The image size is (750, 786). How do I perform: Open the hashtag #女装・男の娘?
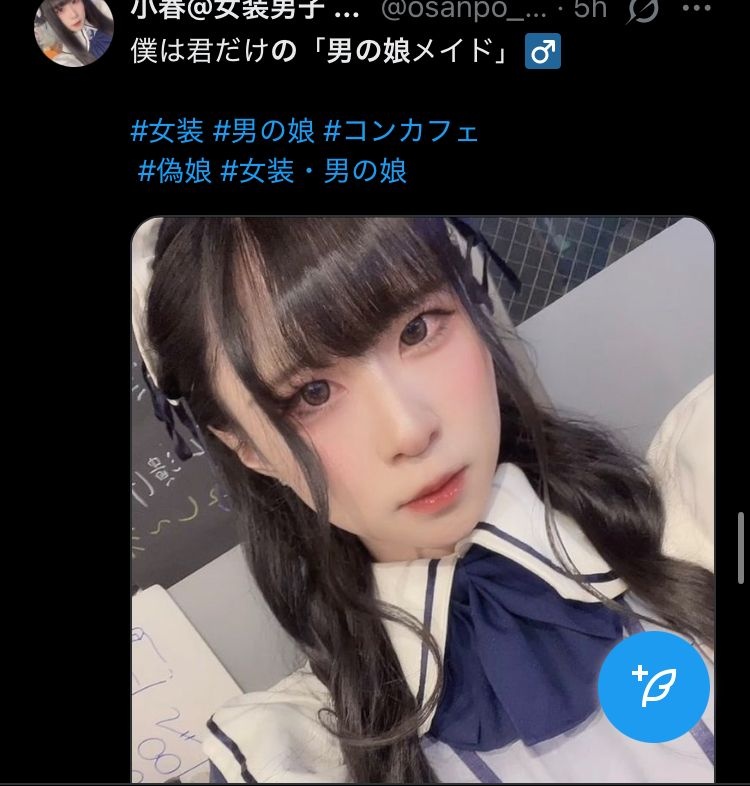pos(313,171)
